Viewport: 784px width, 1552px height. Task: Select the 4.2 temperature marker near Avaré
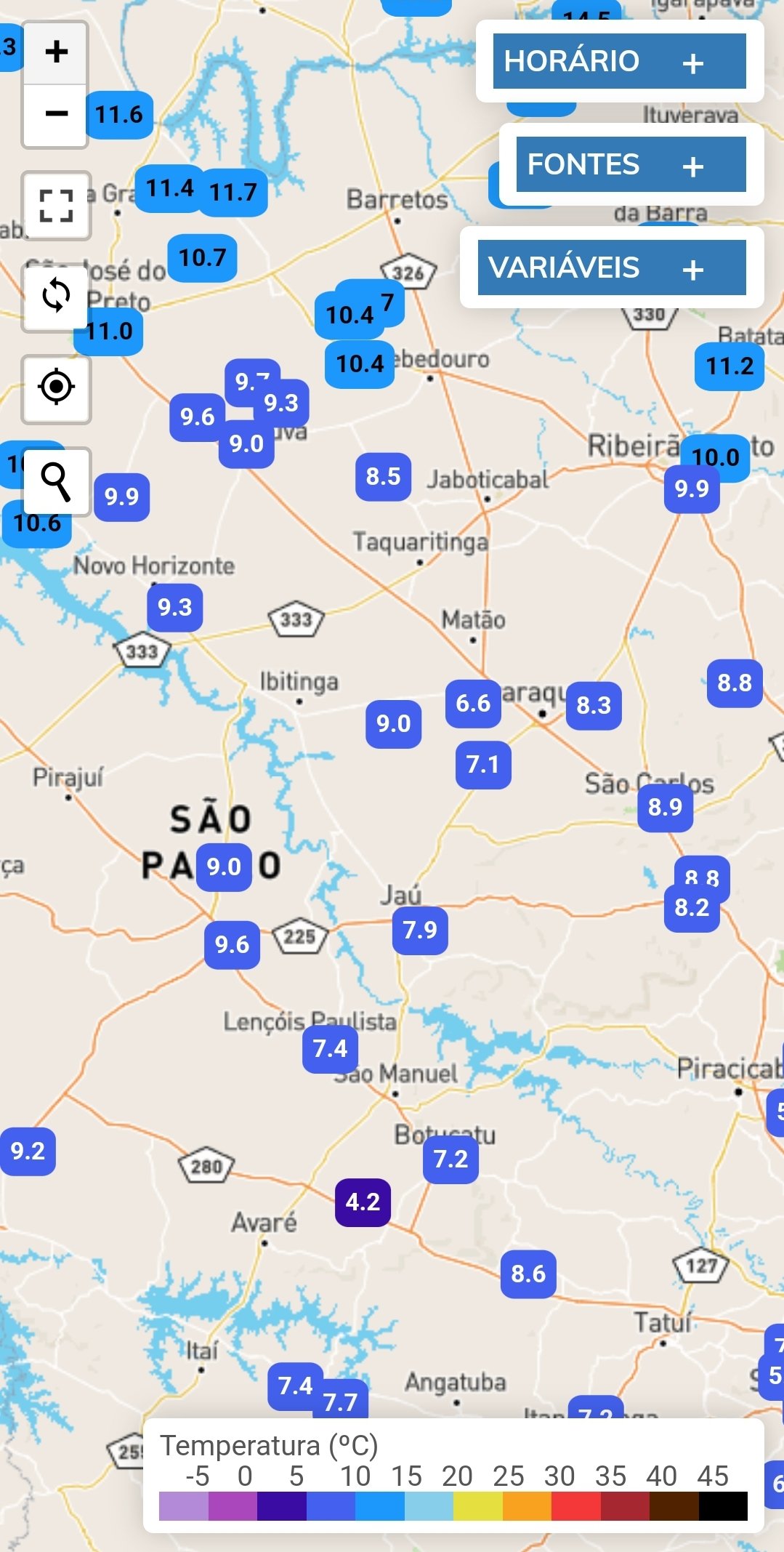tap(363, 1202)
